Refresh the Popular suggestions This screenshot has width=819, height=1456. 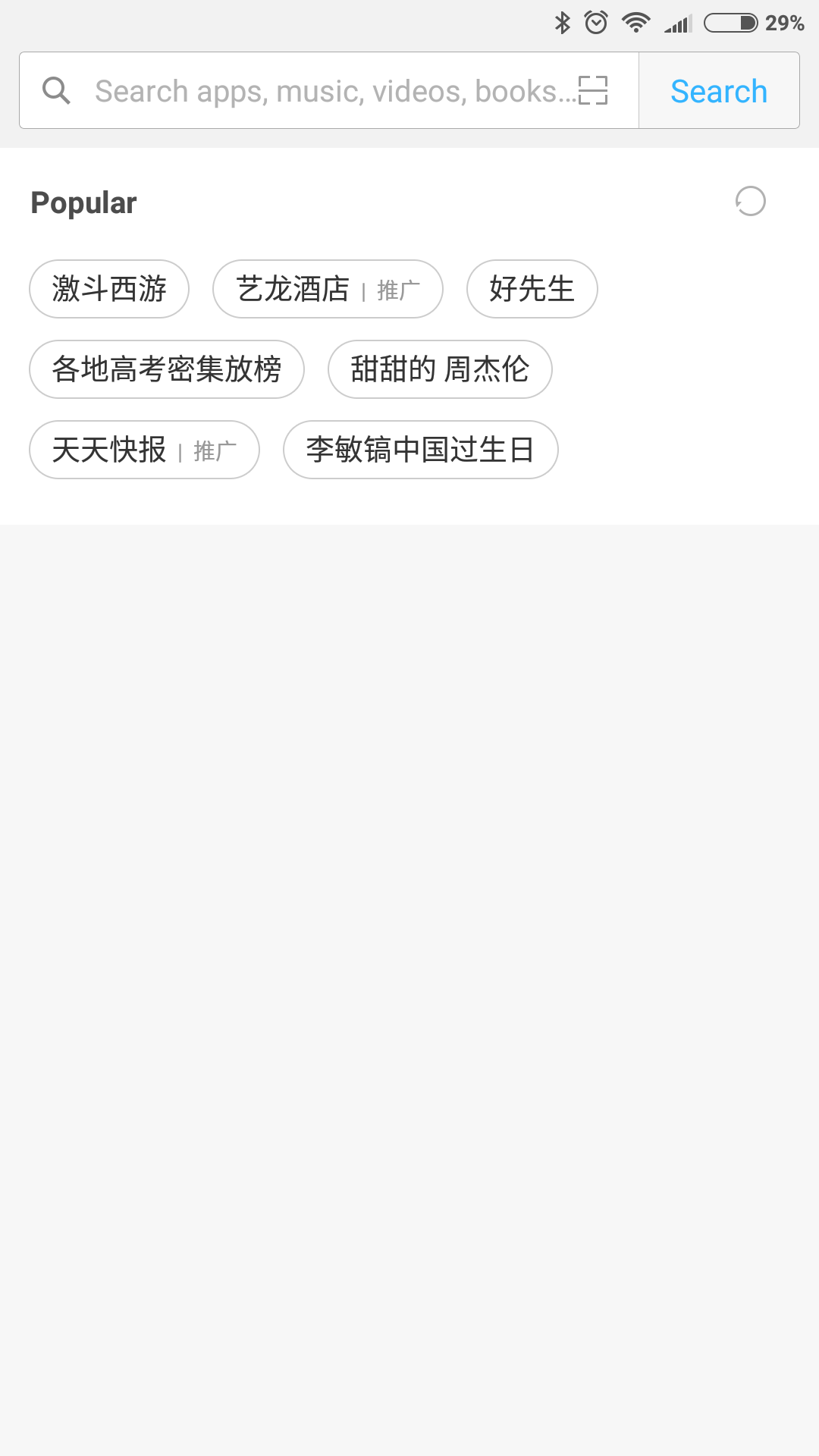click(751, 202)
